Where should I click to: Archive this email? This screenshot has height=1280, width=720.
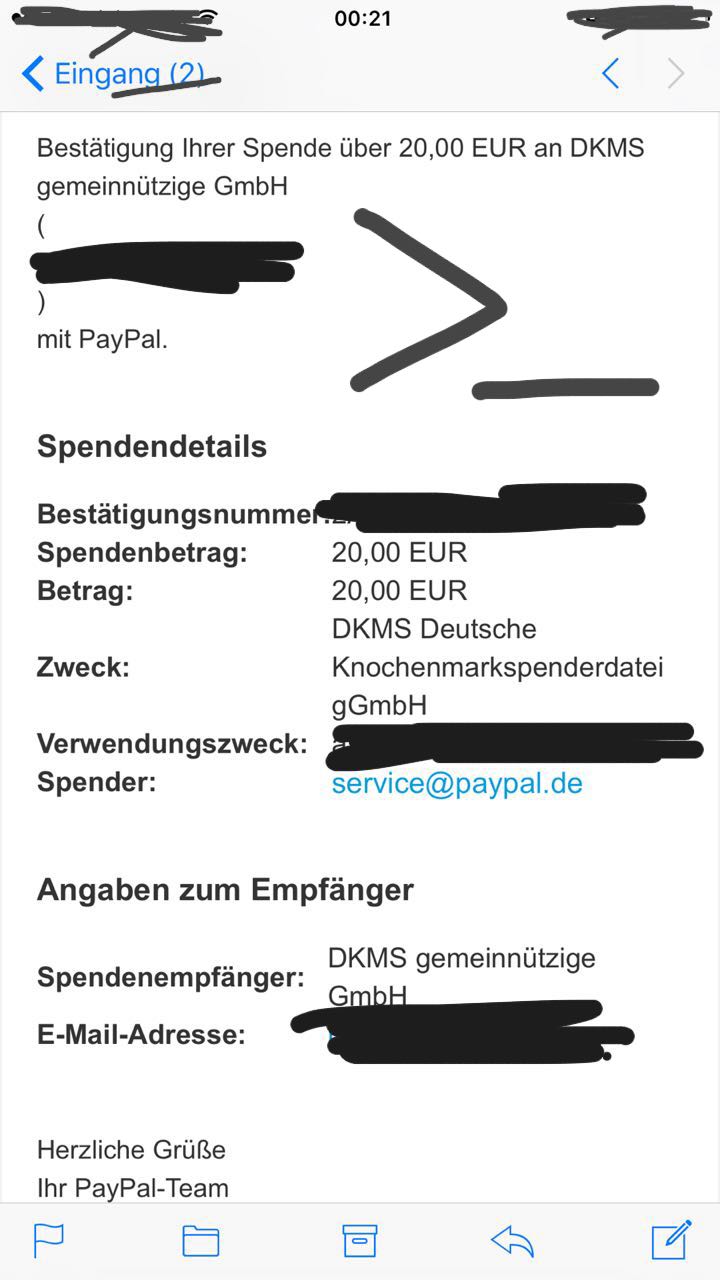(359, 1240)
